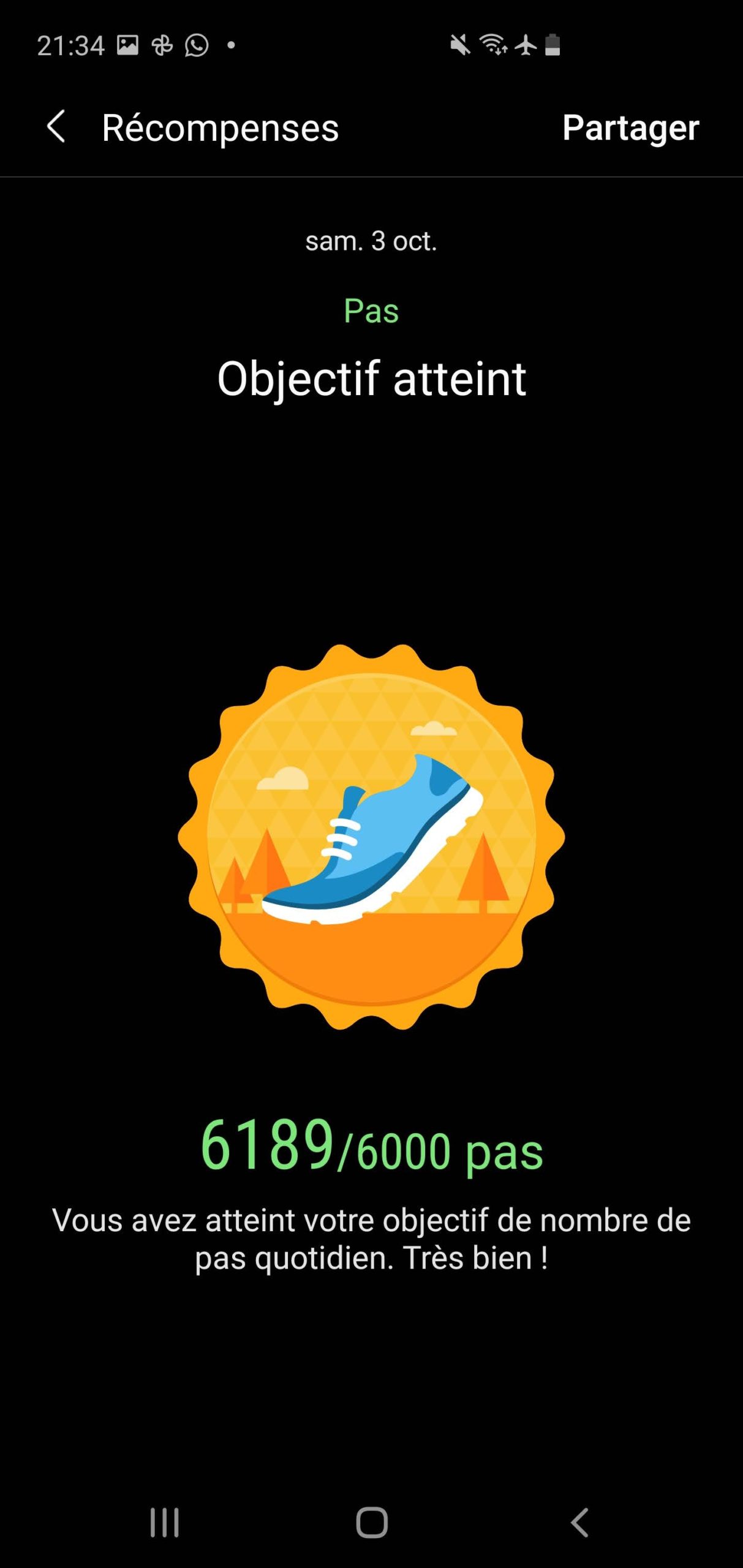Screen dimensions: 743x1568
Task: Go to the home screen
Action: [x=372, y=1522]
